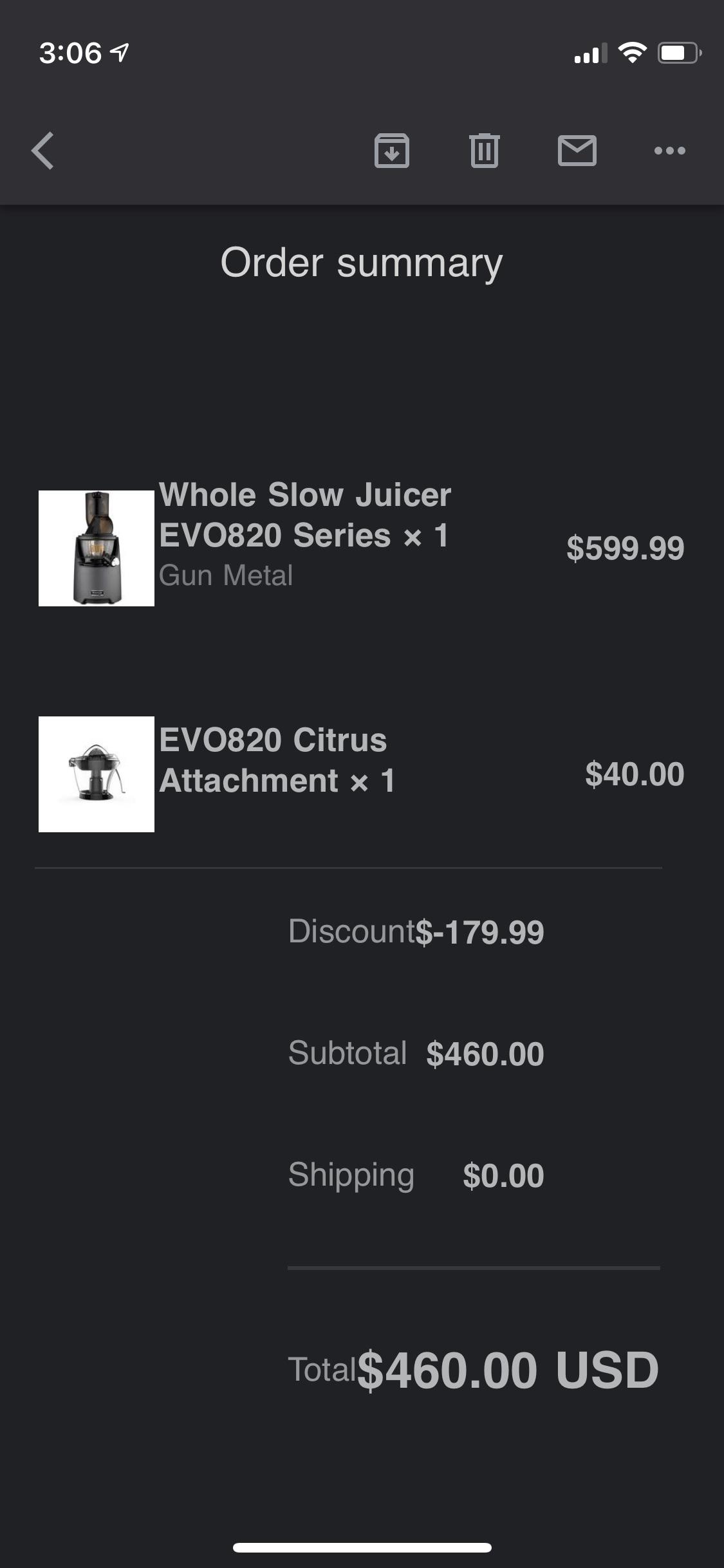Screen dimensions: 724x1568
Task: Tap the battery indicator
Action: 680,54
